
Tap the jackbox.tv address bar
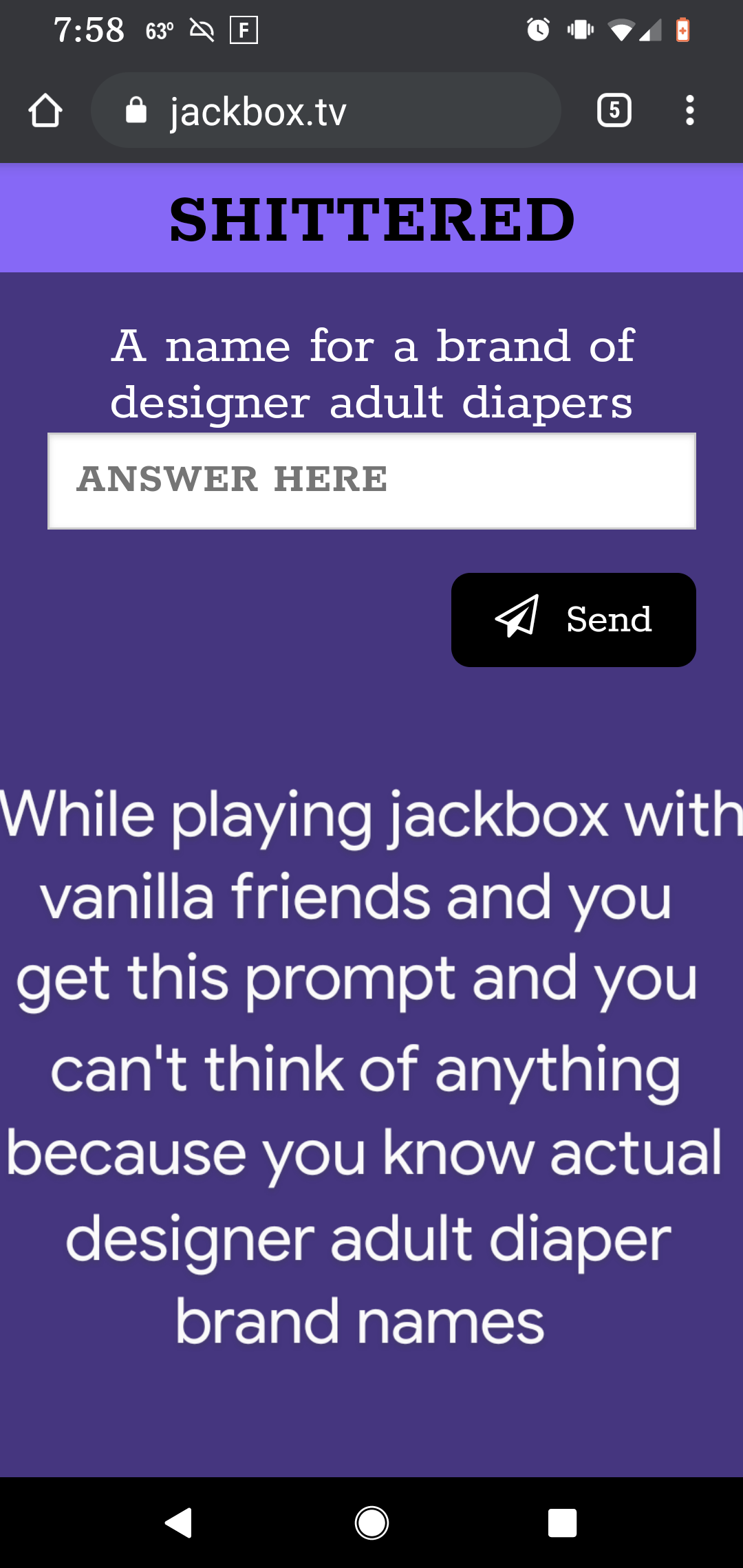tap(325, 111)
